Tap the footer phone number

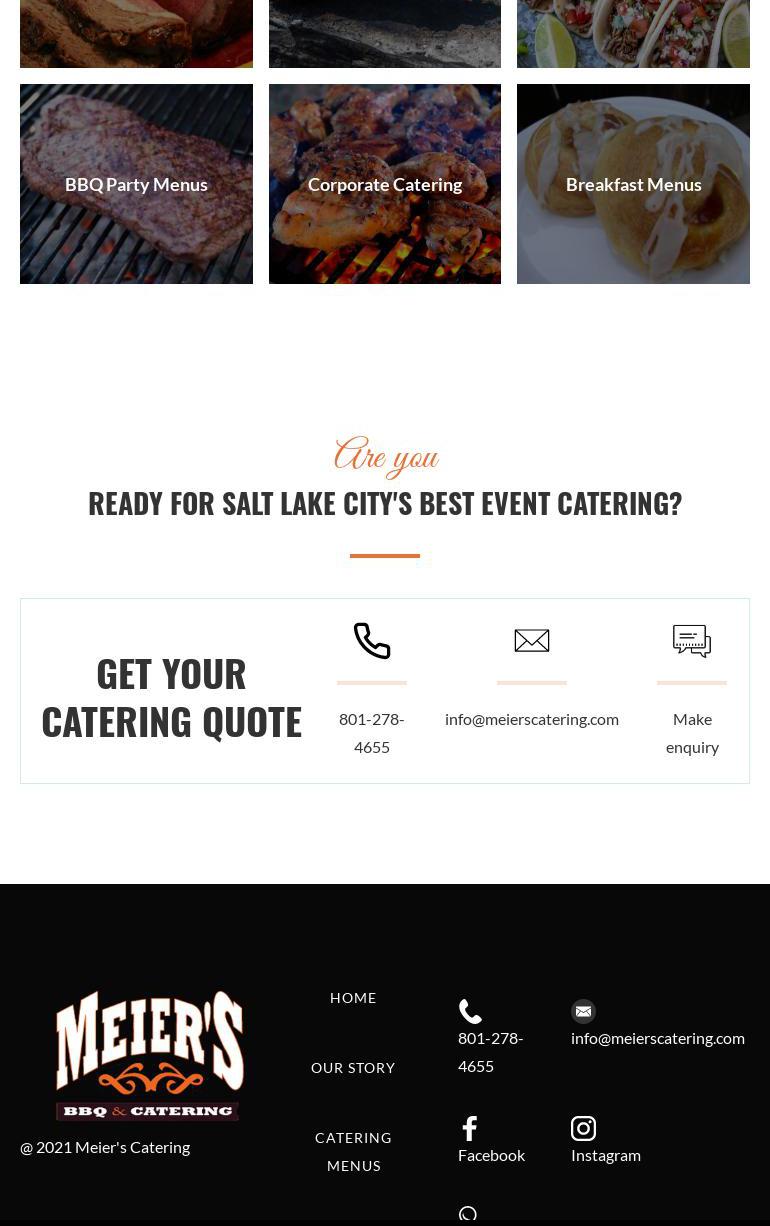click(x=490, y=1051)
